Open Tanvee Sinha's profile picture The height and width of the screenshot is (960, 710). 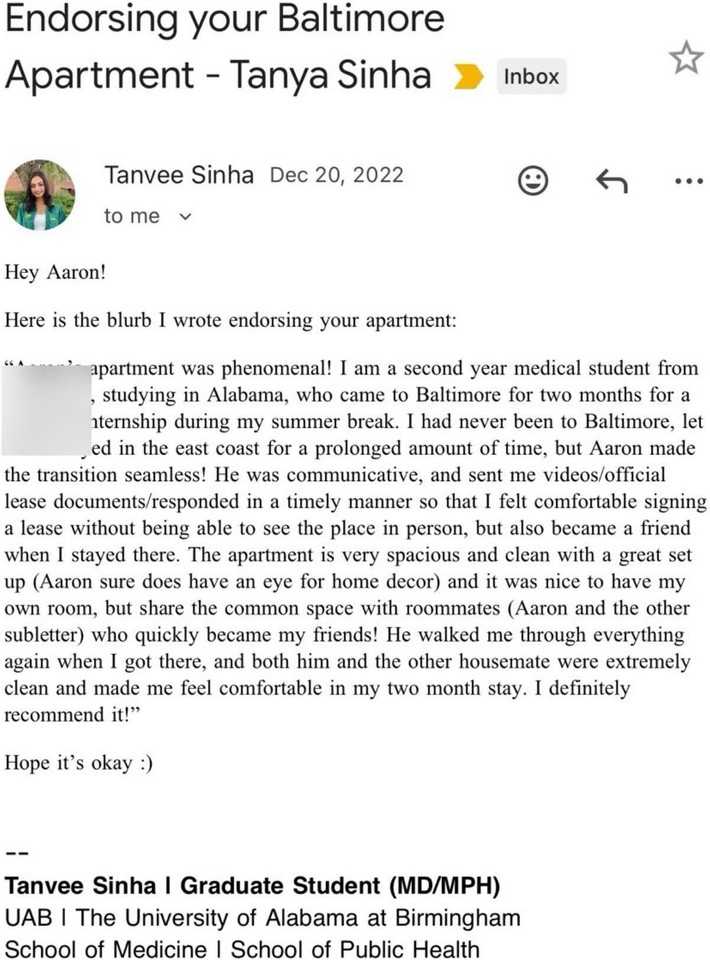[41, 195]
